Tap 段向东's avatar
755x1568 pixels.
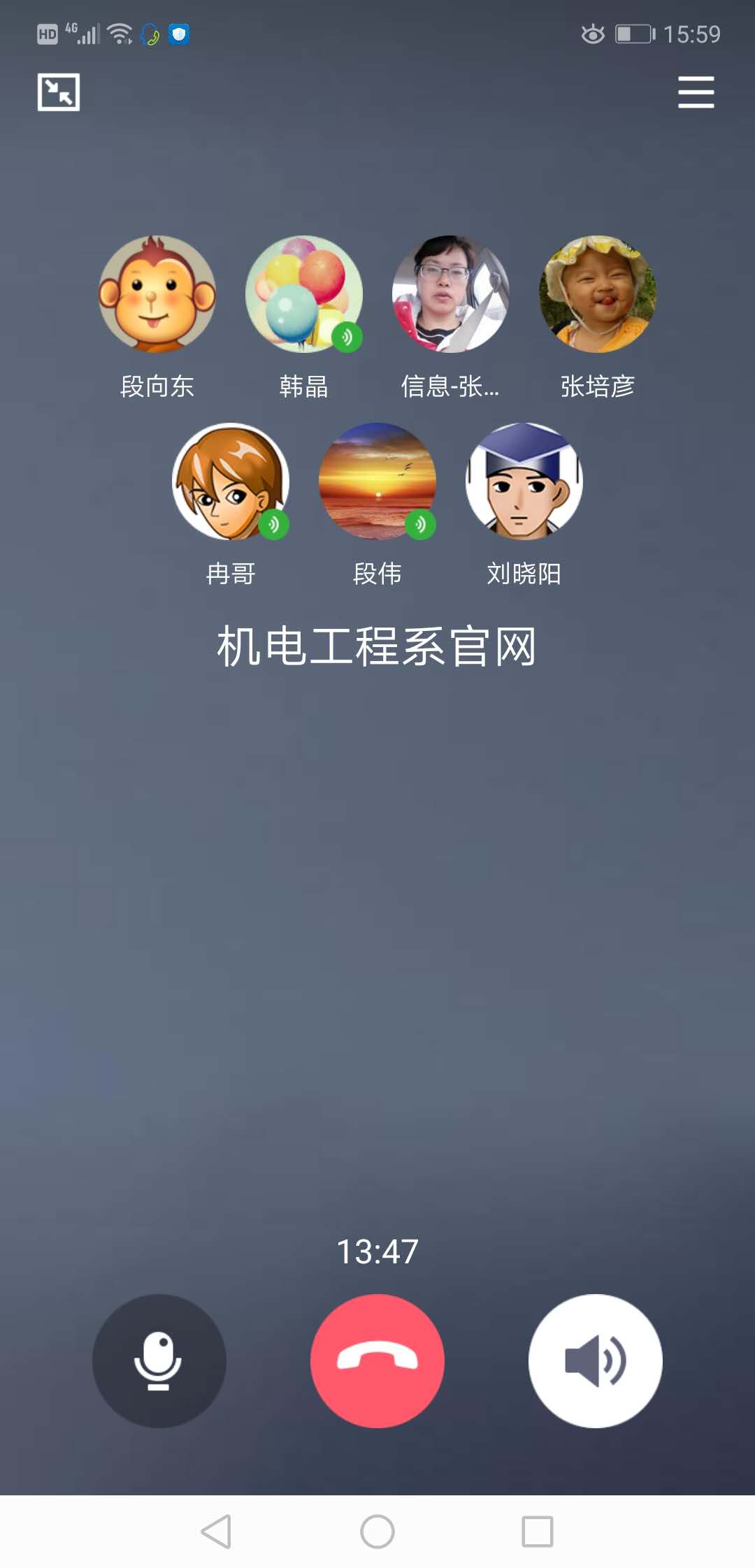(157, 294)
